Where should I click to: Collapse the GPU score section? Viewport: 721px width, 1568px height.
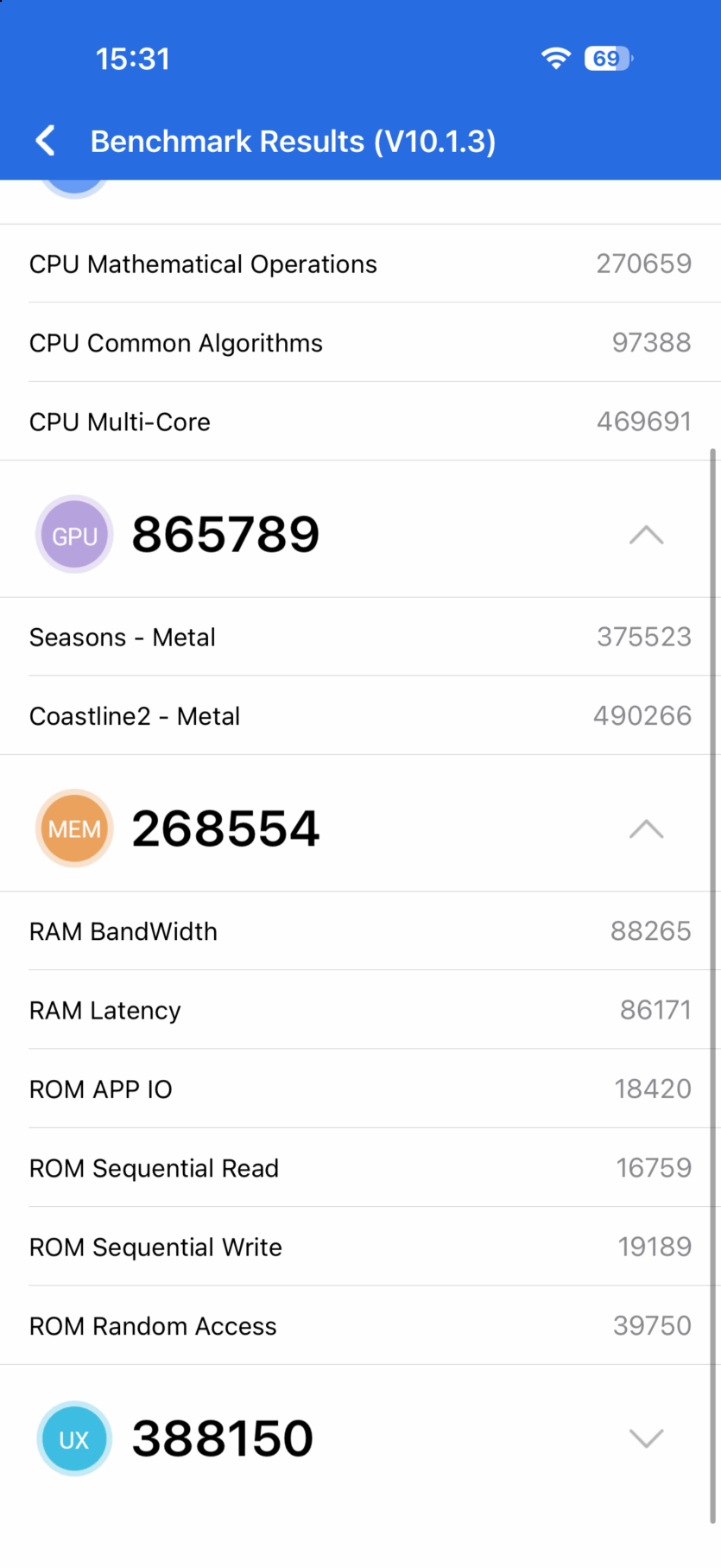646,535
